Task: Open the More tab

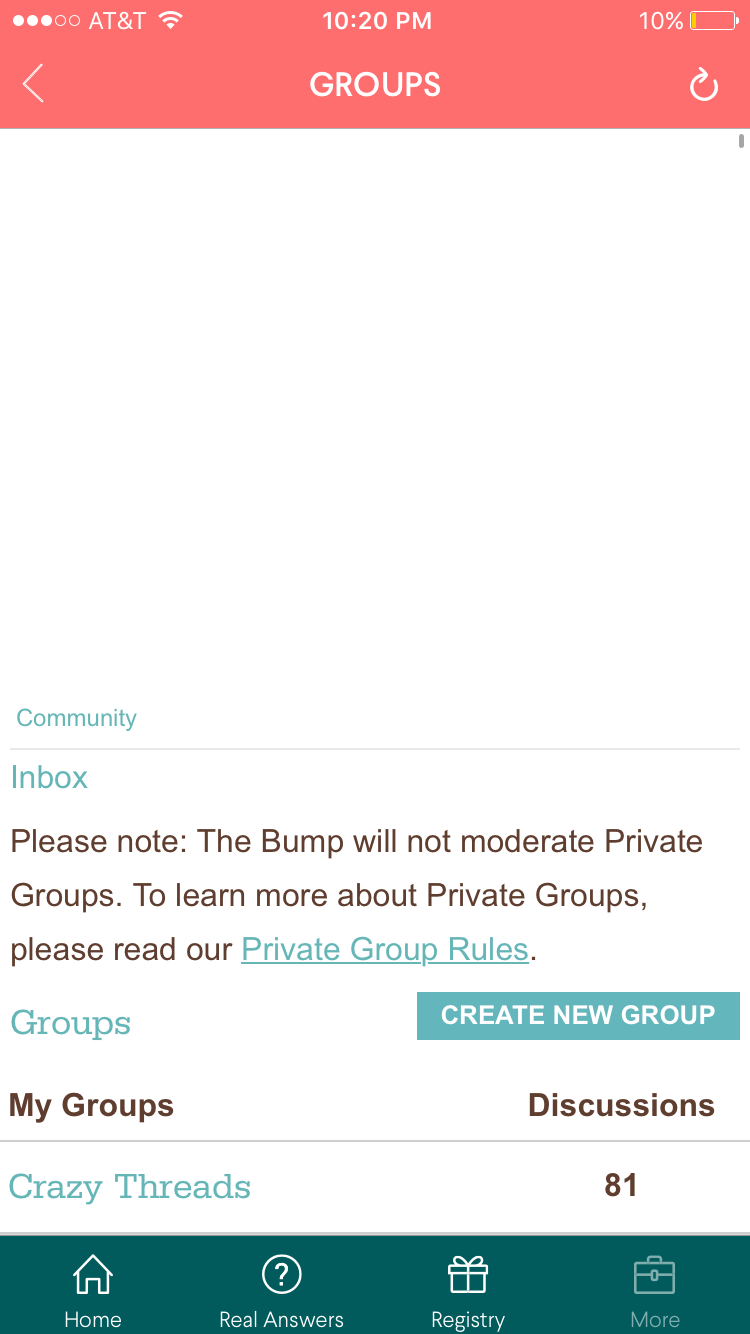Action: [655, 1291]
